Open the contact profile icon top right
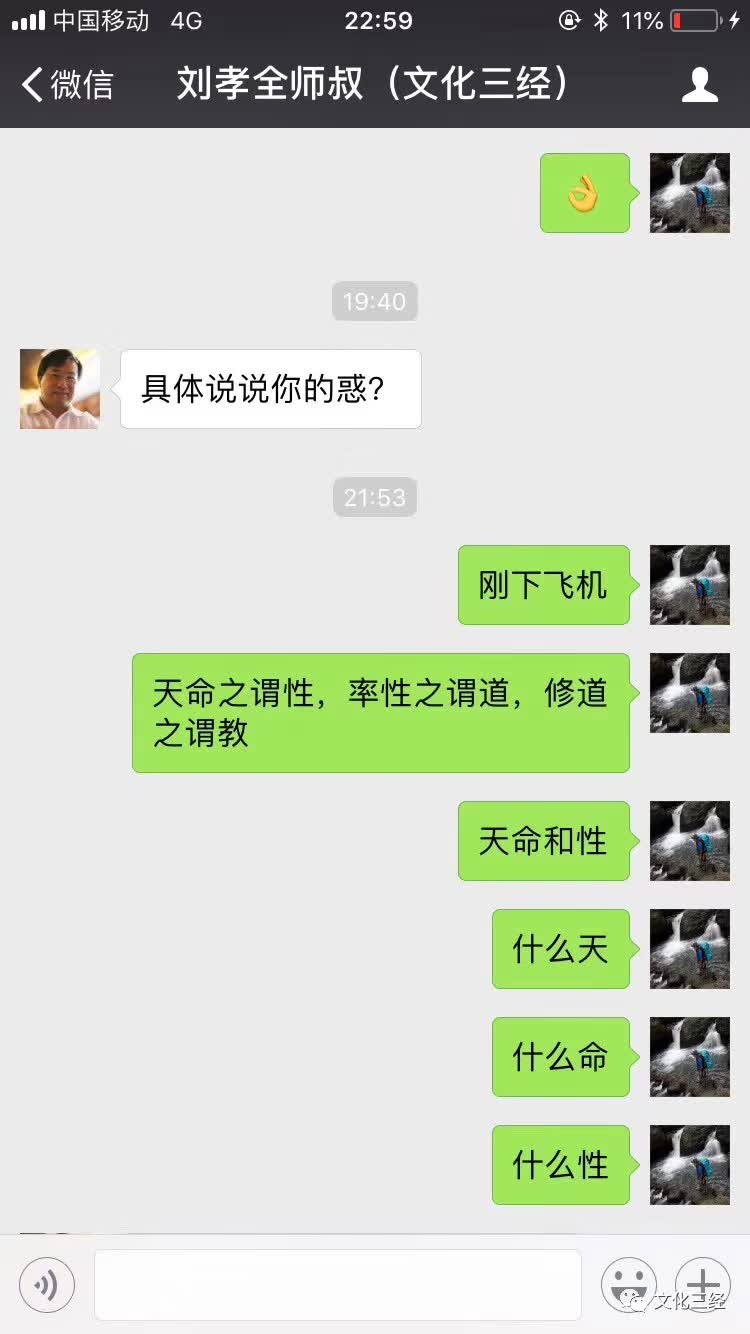The image size is (750, 1334). tap(701, 86)
